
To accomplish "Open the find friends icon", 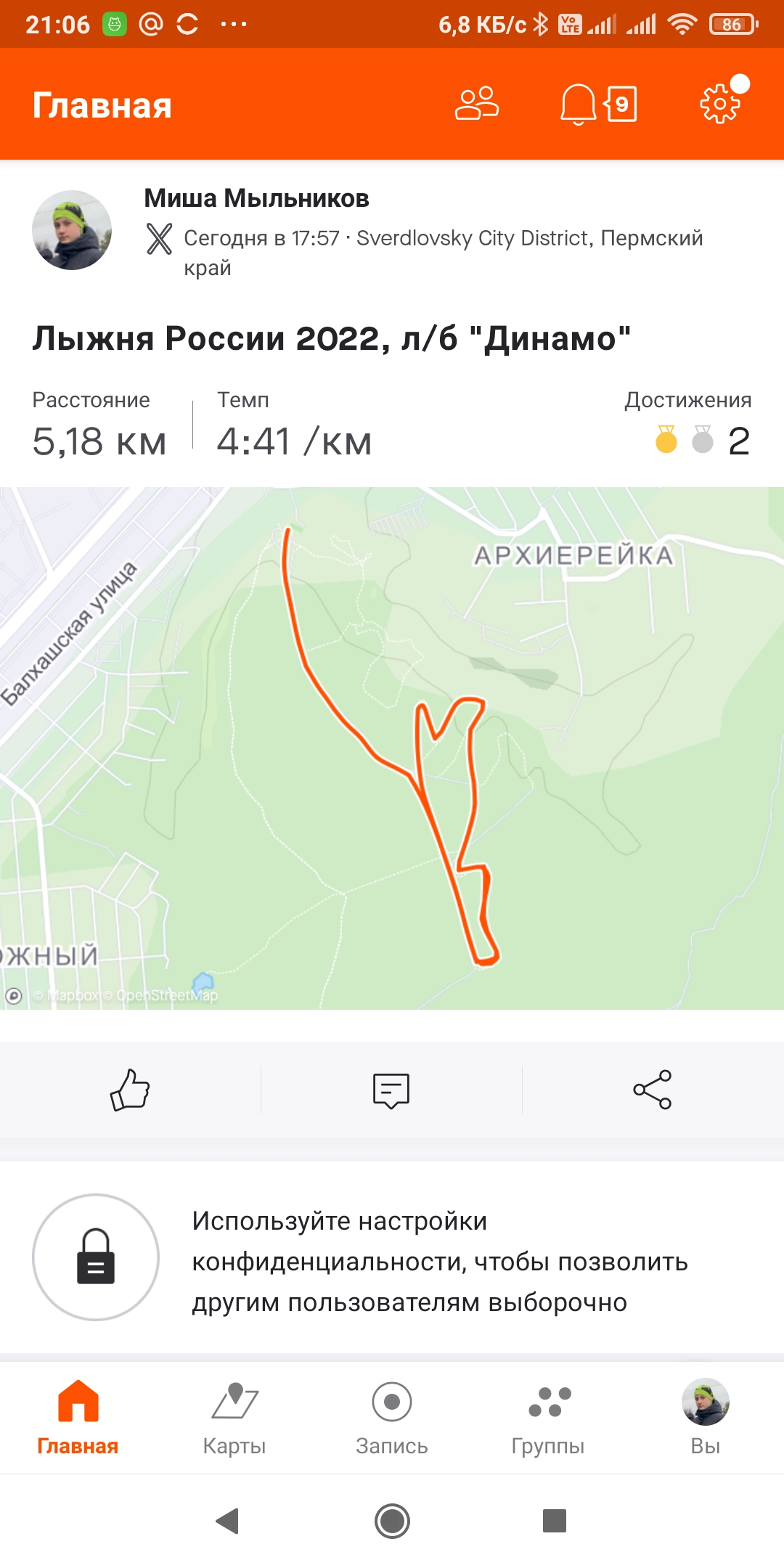I will point(476,104).
